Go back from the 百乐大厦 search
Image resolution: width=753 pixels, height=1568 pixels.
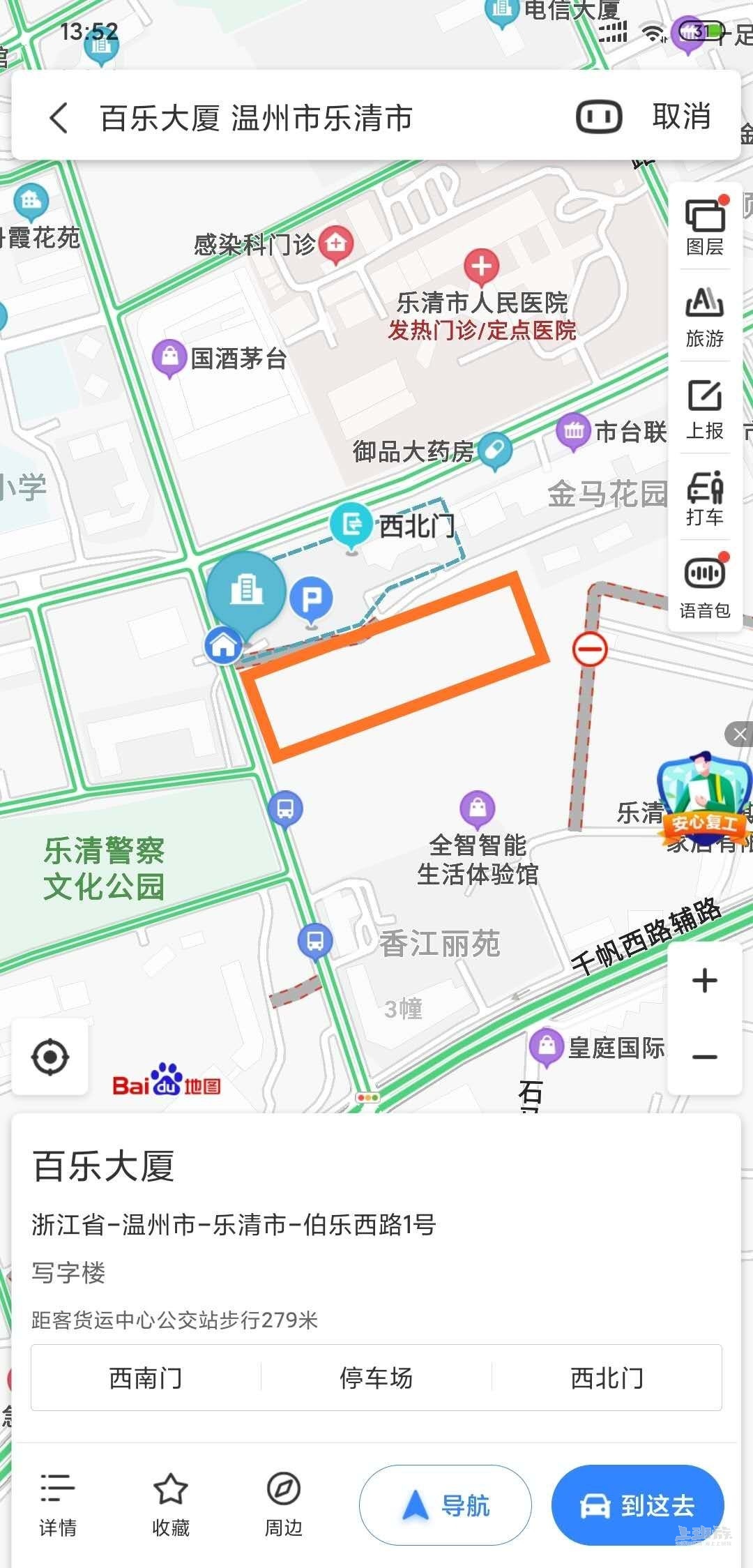(x=60, y=117)
